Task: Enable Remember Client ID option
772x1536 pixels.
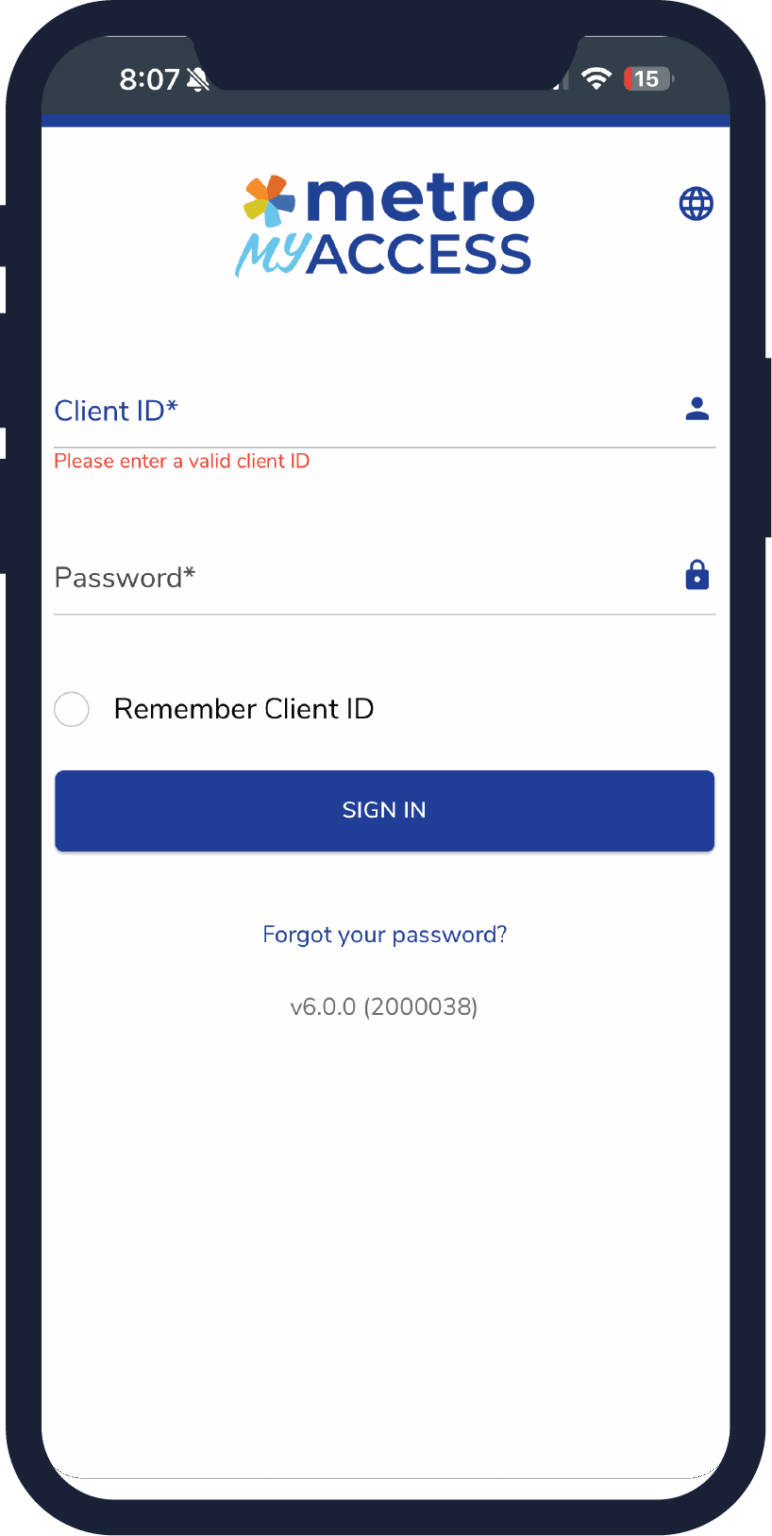Action: (72, 710)
